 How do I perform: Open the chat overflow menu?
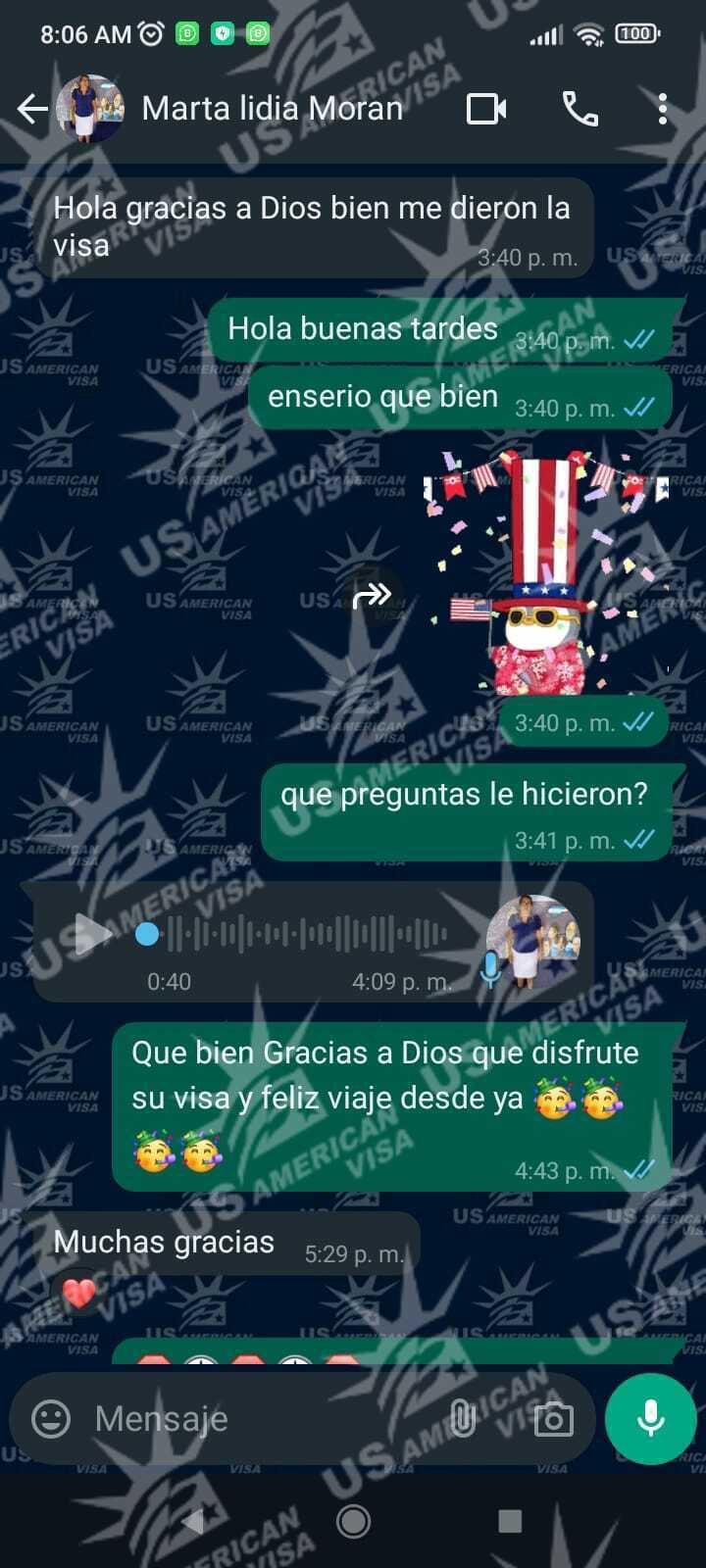pos(663,109)
